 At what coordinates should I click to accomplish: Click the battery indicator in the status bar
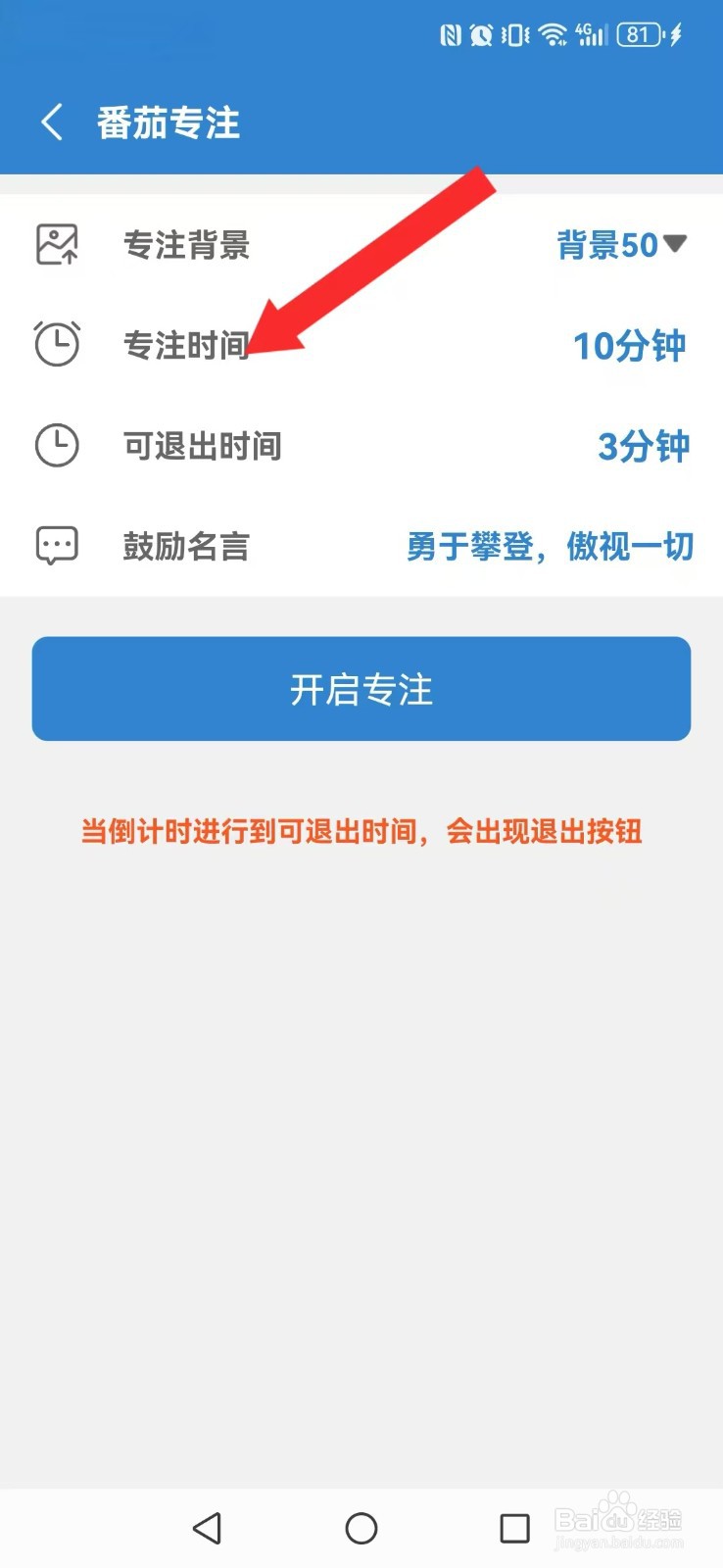coord(639,34)
